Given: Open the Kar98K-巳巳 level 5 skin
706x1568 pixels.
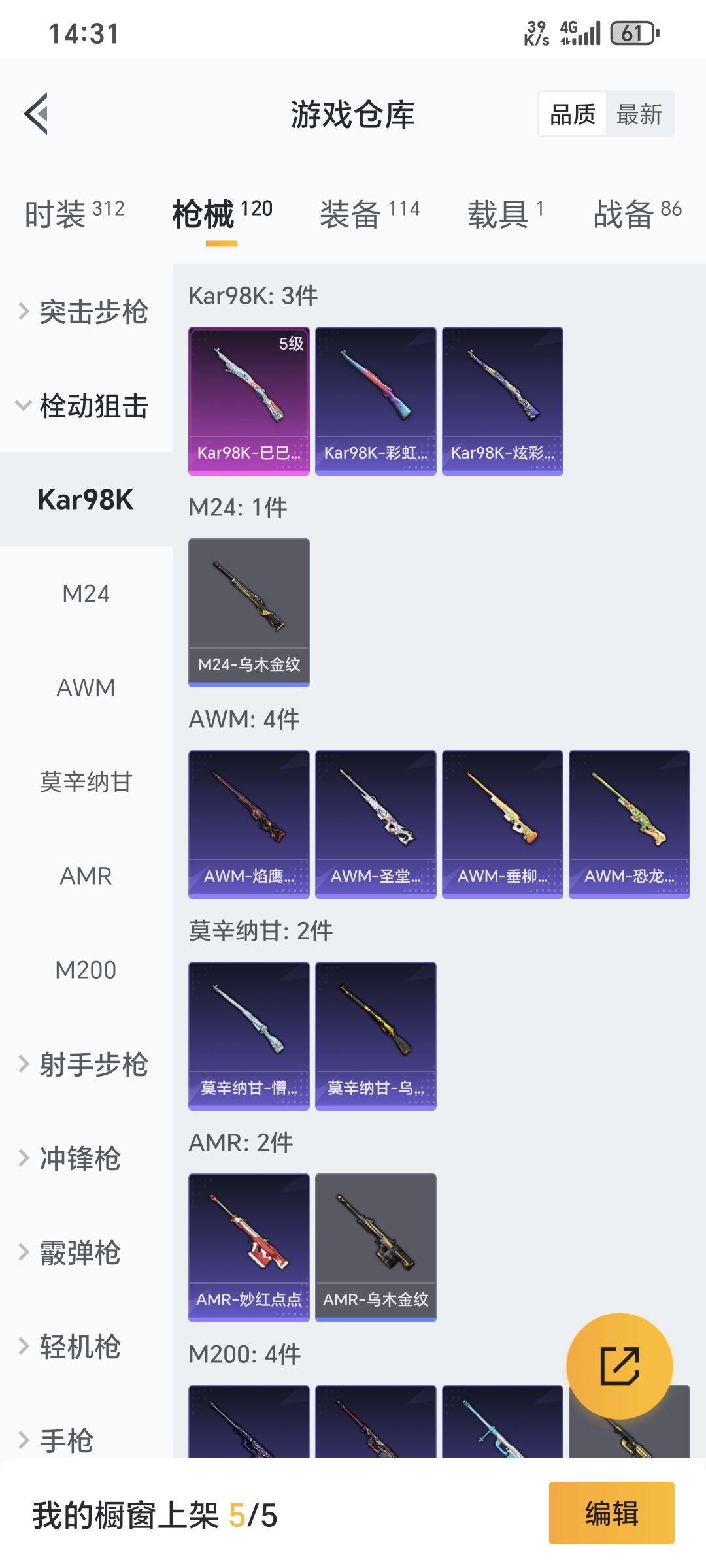Looking at the screenshot, I should 248,400.
